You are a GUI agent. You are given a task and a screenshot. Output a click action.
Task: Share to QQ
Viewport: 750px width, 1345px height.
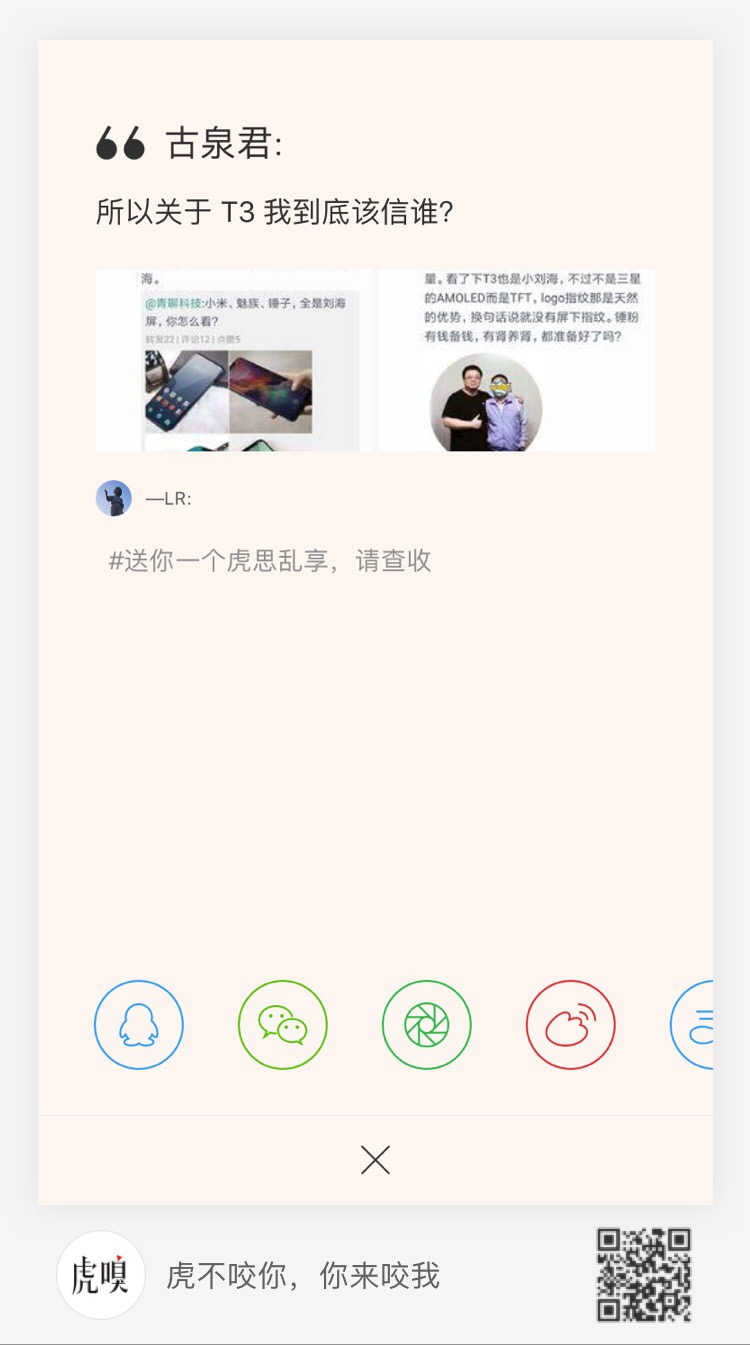pyautogui.click(x=139, y=1025)
